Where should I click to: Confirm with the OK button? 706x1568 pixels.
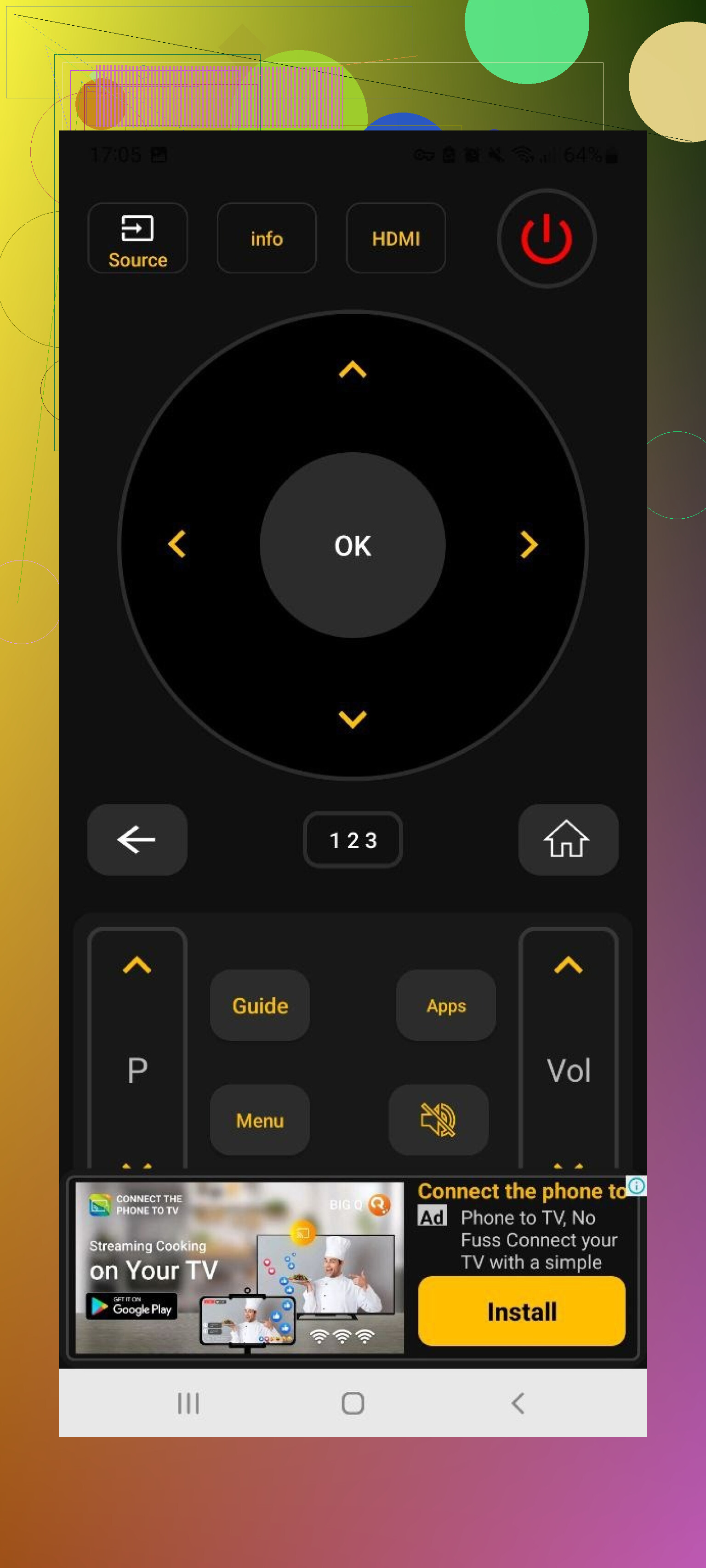click(x=353, y=545)
